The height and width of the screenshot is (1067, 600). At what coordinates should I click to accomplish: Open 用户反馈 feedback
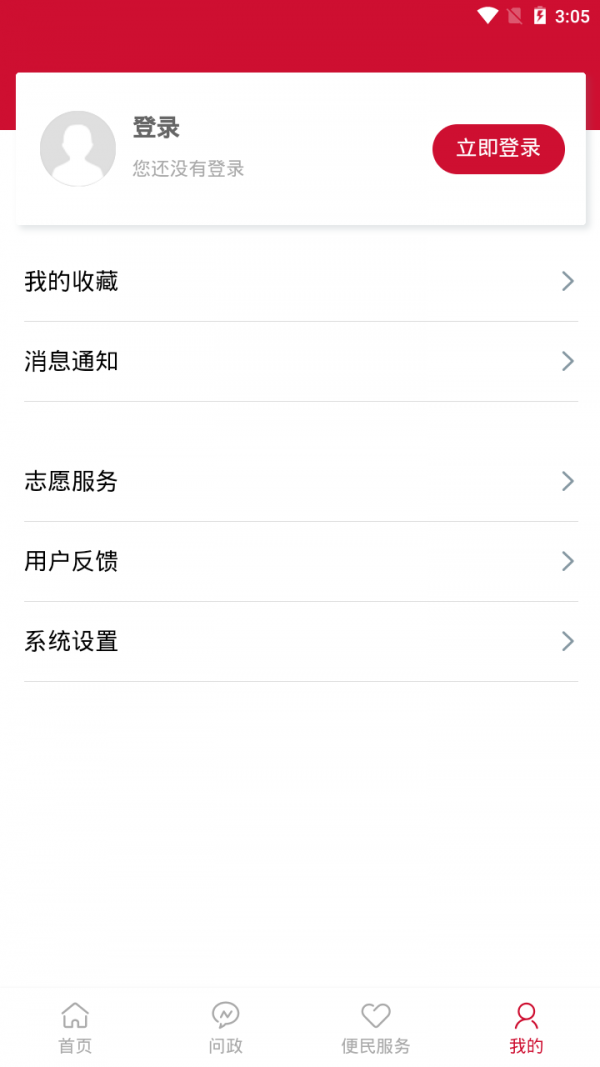pos(300,561)
